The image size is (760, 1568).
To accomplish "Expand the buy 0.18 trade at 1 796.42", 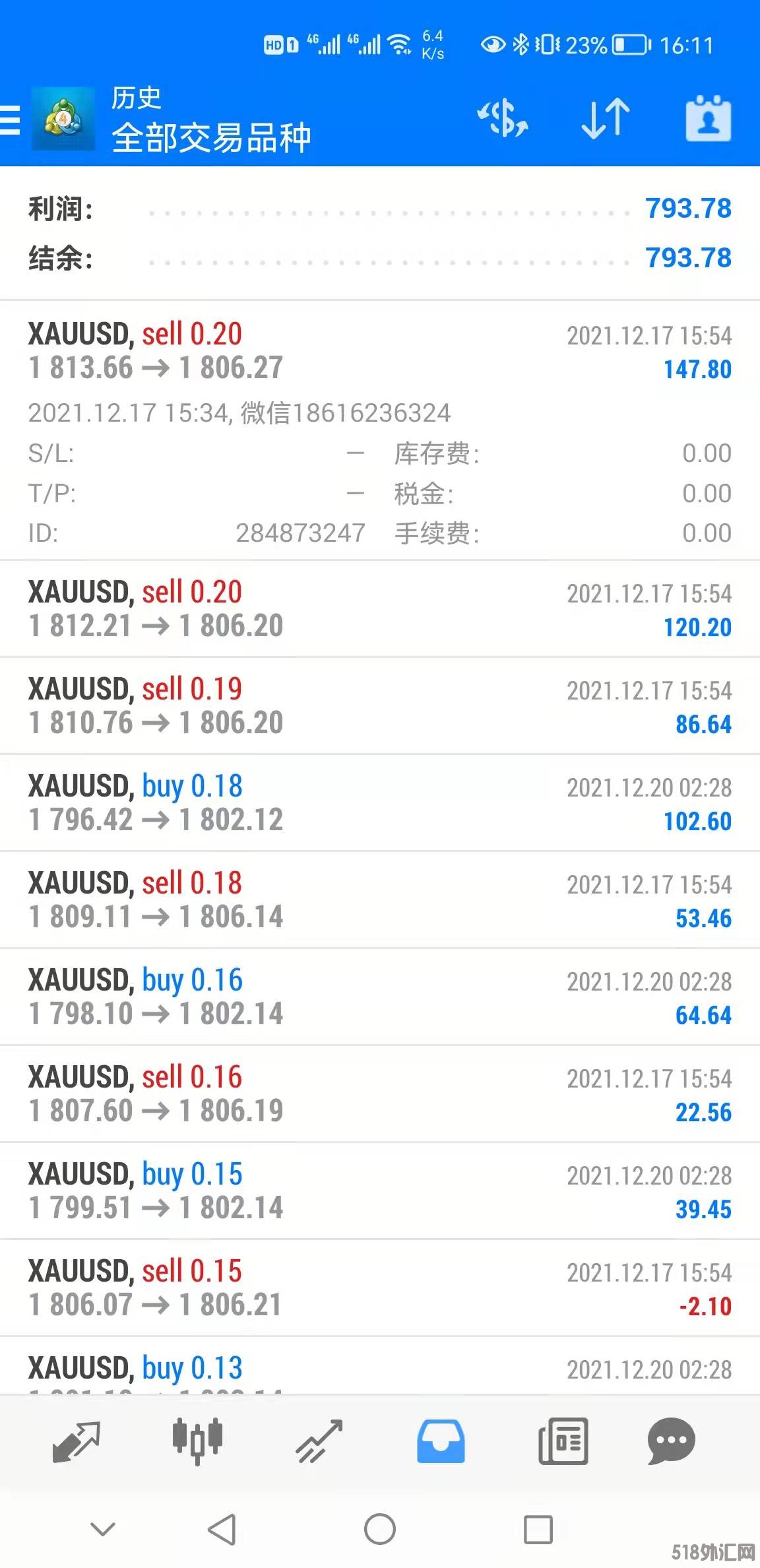I will click(380, 802).
